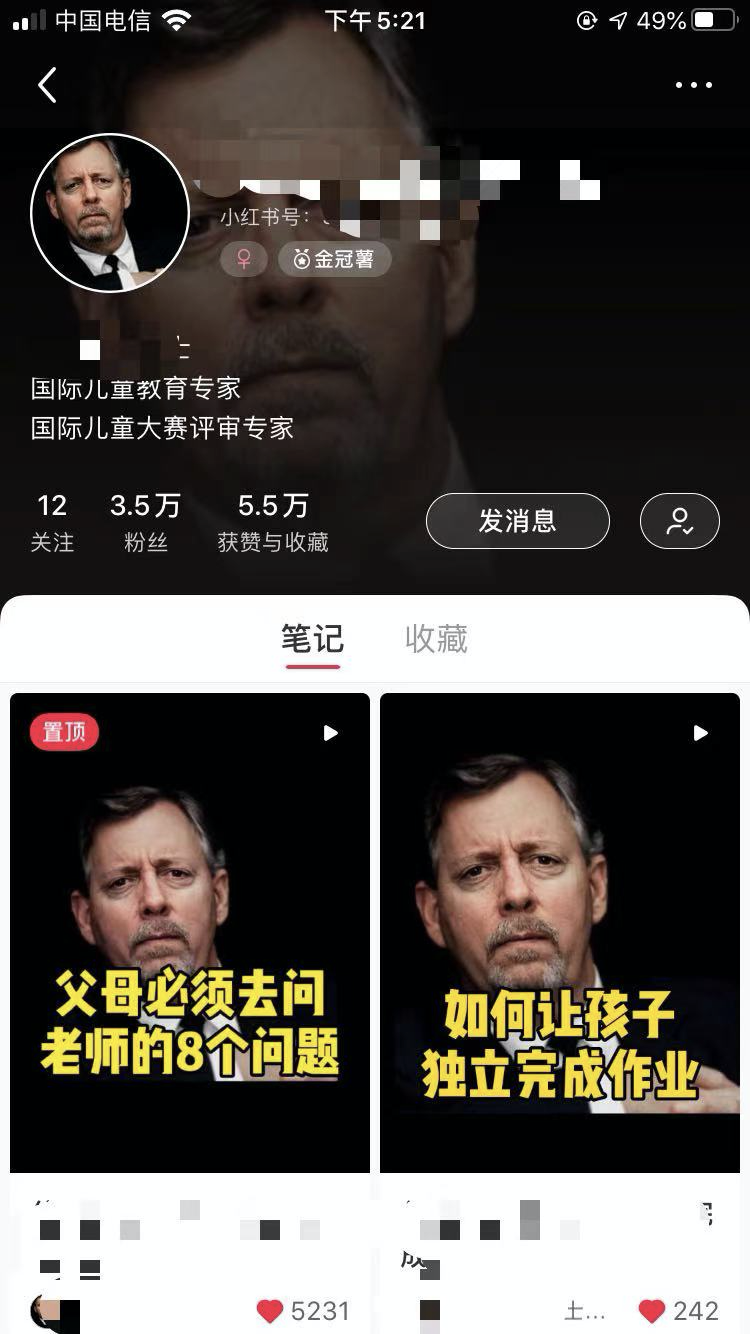Like the note with 5231 likes

(270, 1311)
